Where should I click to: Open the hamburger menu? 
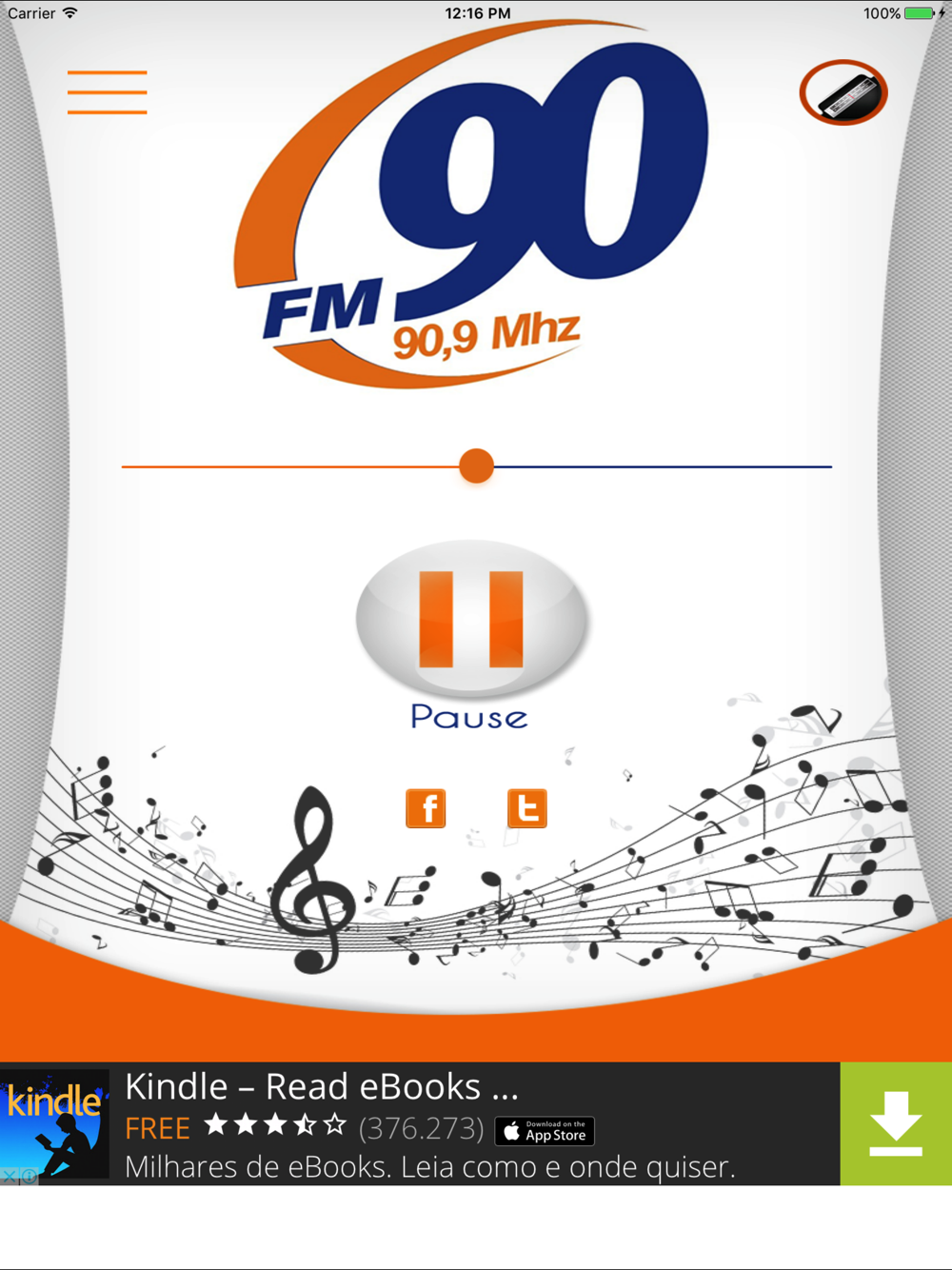[107, 92]
